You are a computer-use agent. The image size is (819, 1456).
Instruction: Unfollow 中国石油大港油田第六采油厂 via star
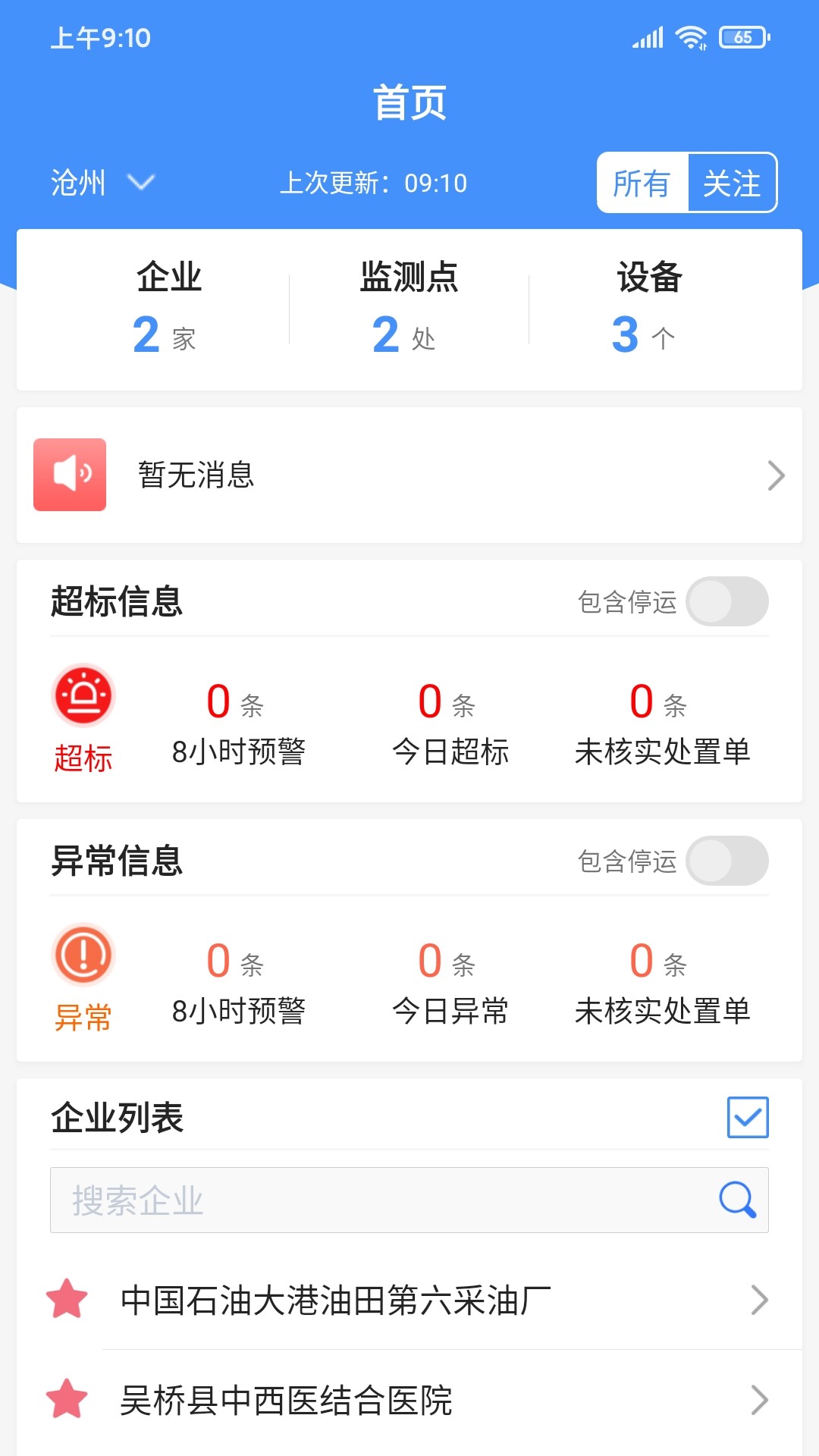point(67,1299)
